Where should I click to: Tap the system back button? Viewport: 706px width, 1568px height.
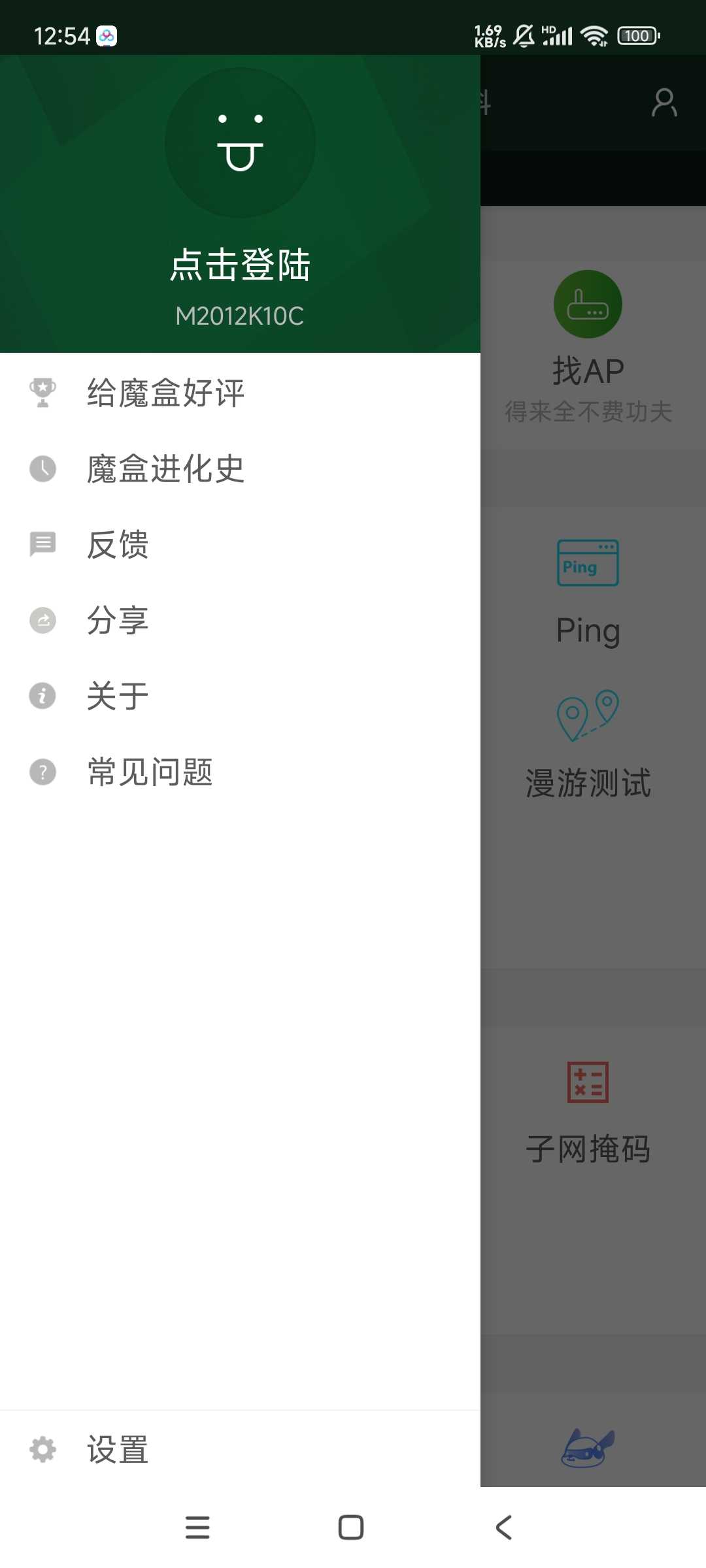pos(504,1527)
